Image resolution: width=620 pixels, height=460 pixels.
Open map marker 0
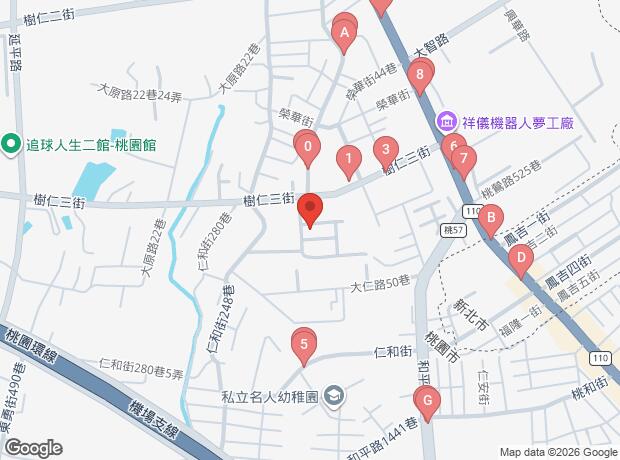(307, 148)
